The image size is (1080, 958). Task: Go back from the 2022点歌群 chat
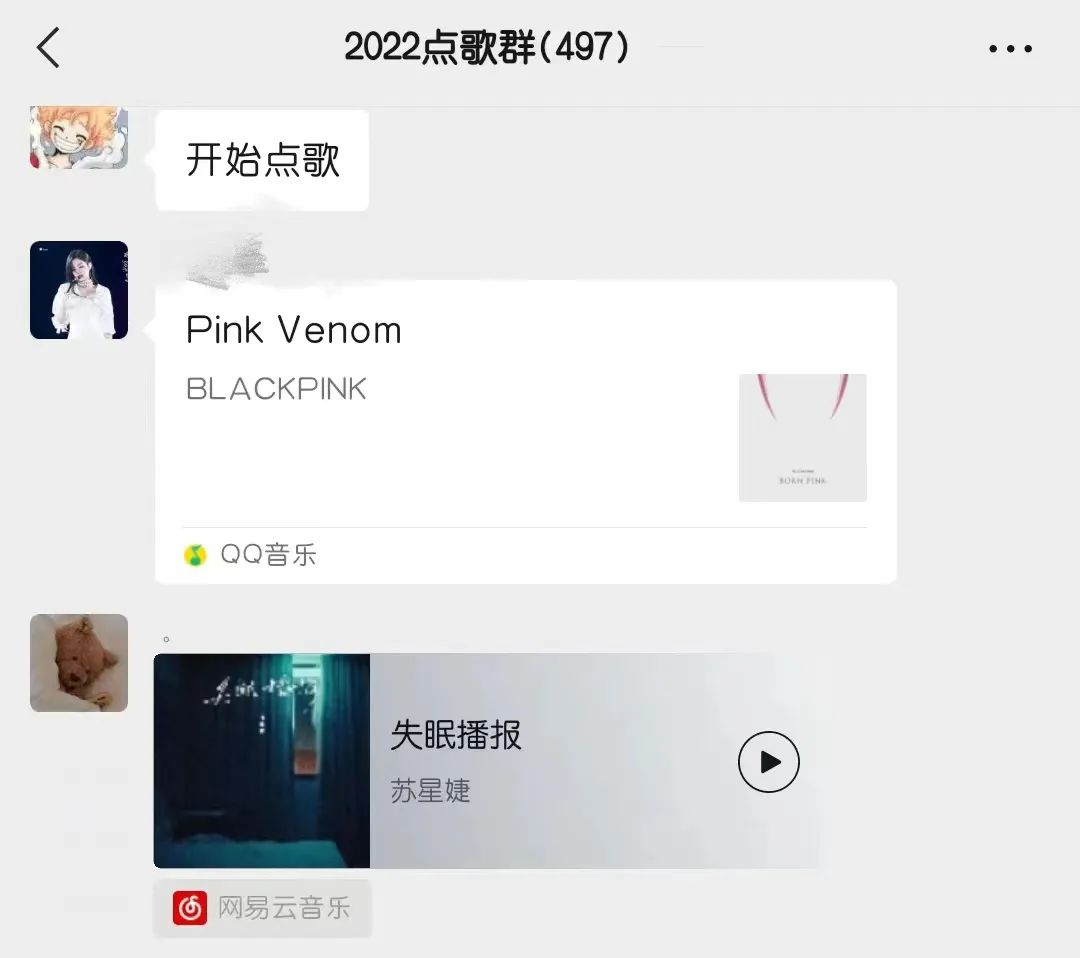click(48, 48)
